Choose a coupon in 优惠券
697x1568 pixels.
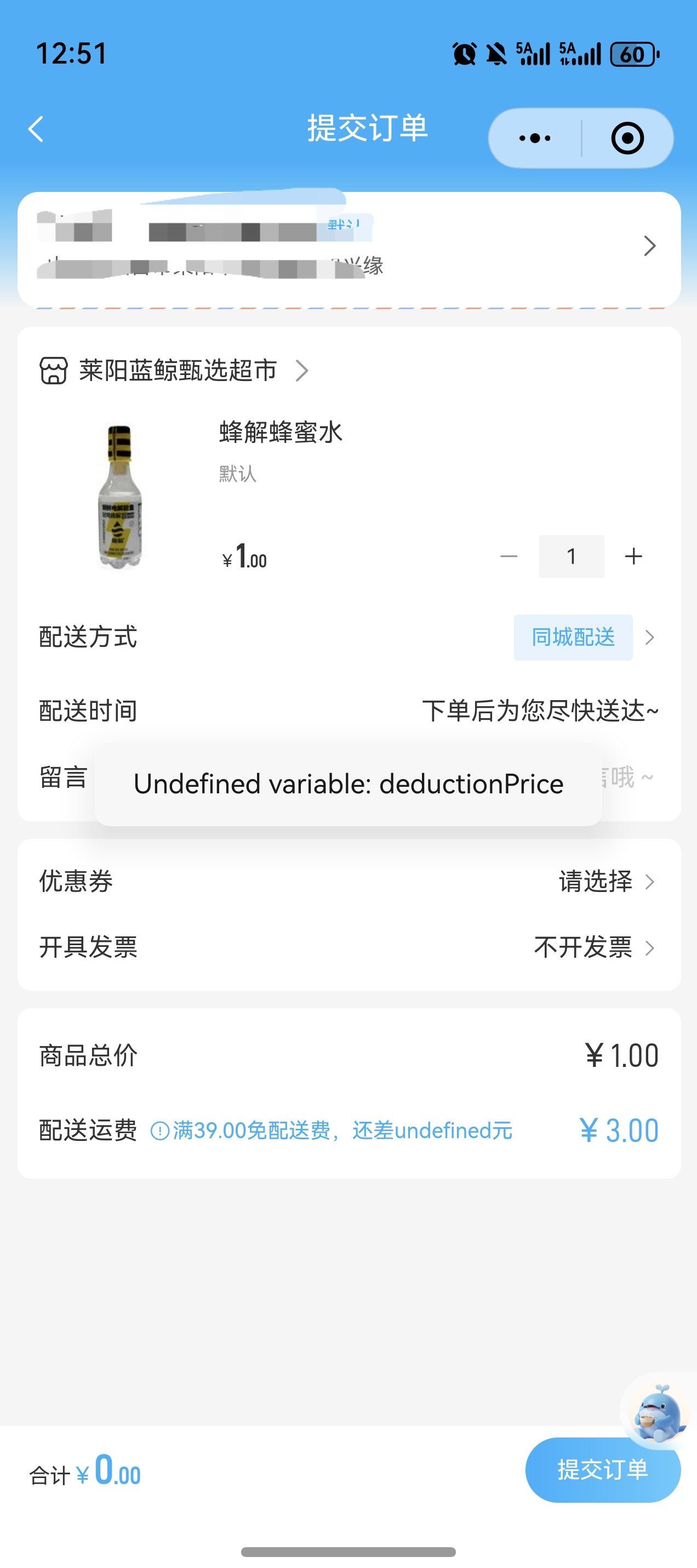tap(605, 882)
